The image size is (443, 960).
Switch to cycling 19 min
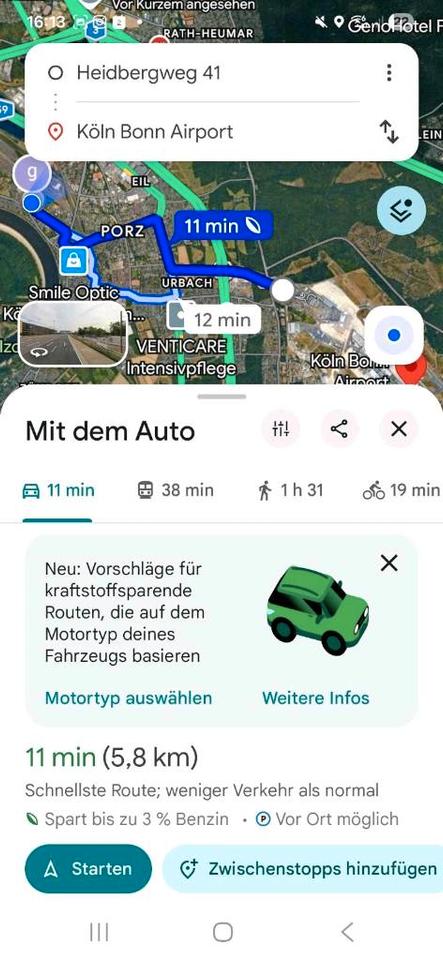401,490
